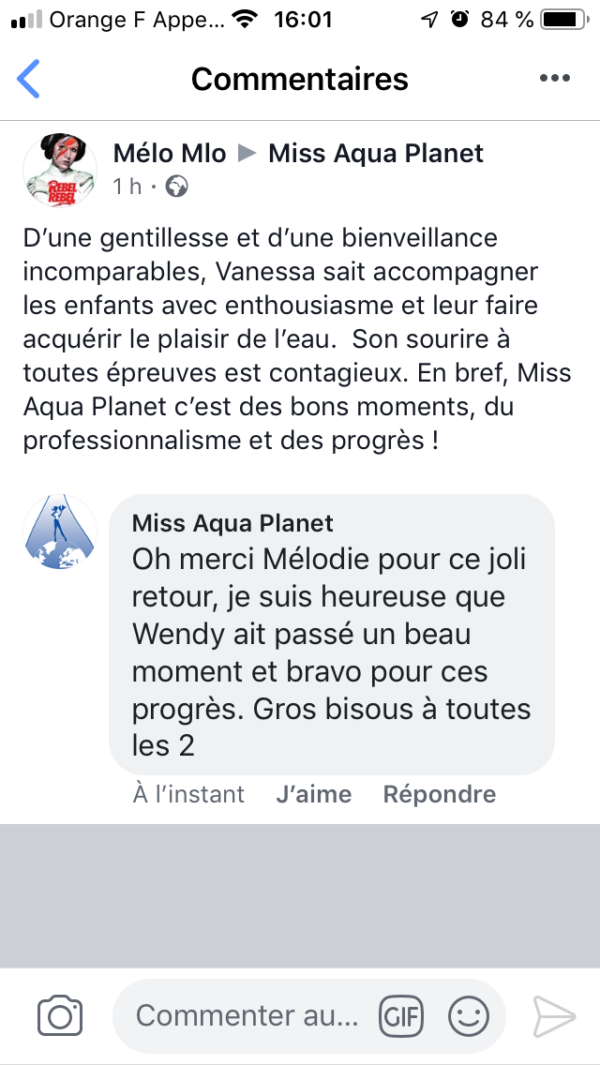The width and height of the screenshot is (600, 1065).
Task: Open the GIF picker
Action: point(401,1016)
